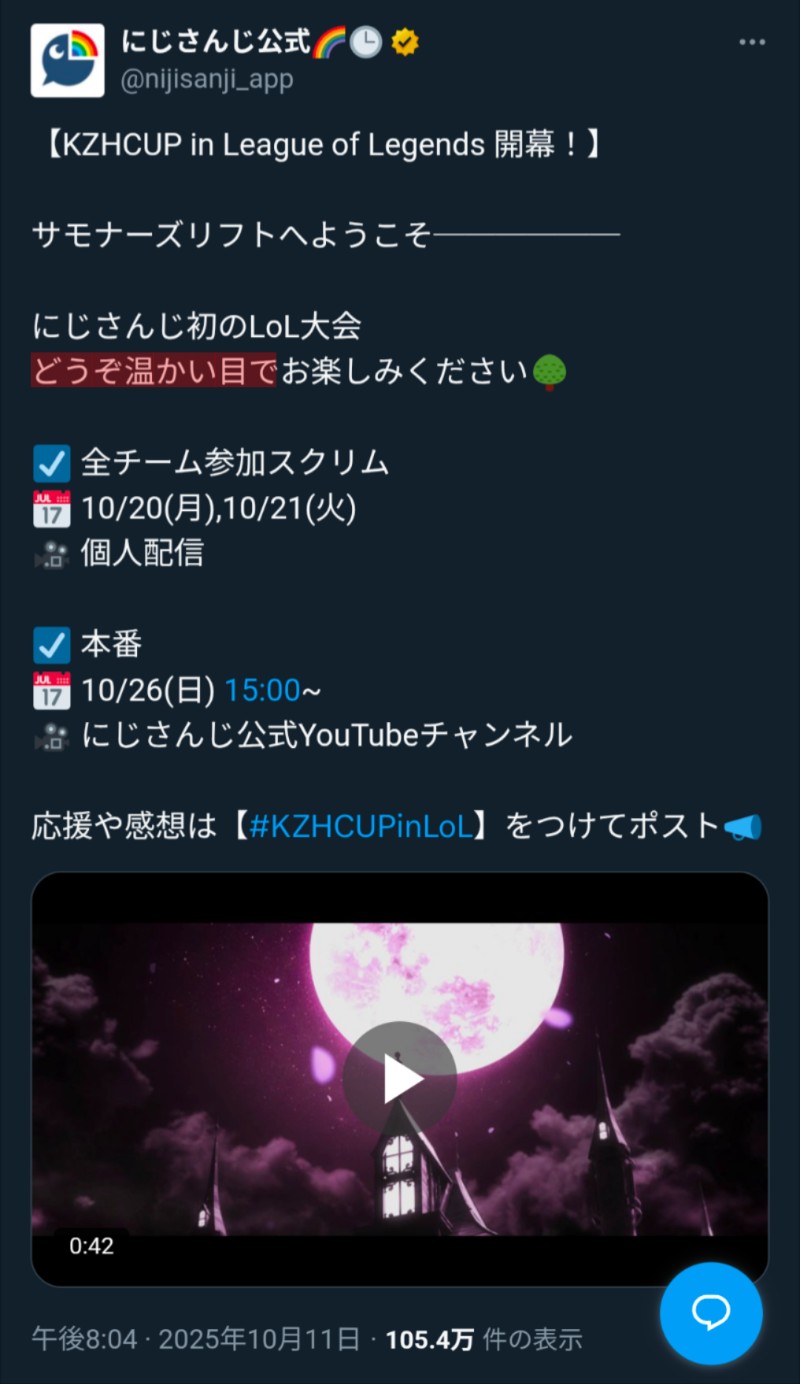Tap the reply floating action button
The width and height of the screenshot is (800, 1384).
[x=711, y=1313]
